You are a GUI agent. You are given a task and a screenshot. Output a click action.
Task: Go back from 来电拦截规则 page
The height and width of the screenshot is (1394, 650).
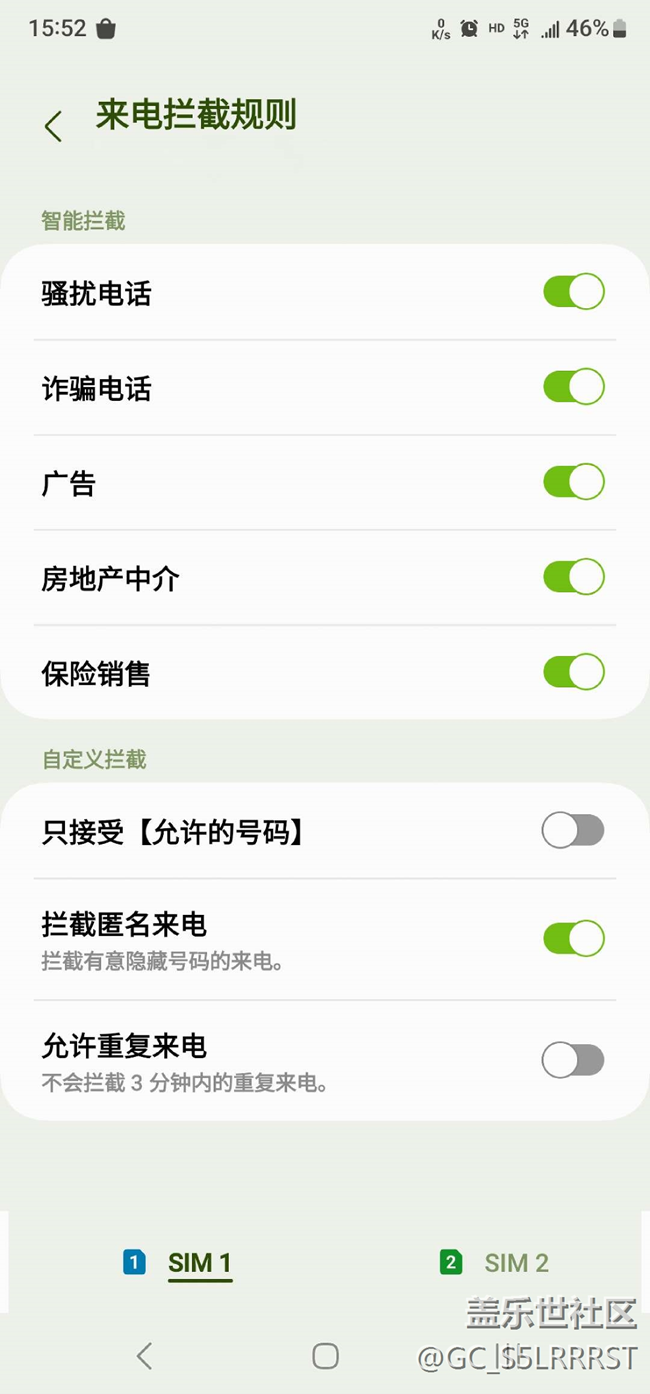(53, 126)
